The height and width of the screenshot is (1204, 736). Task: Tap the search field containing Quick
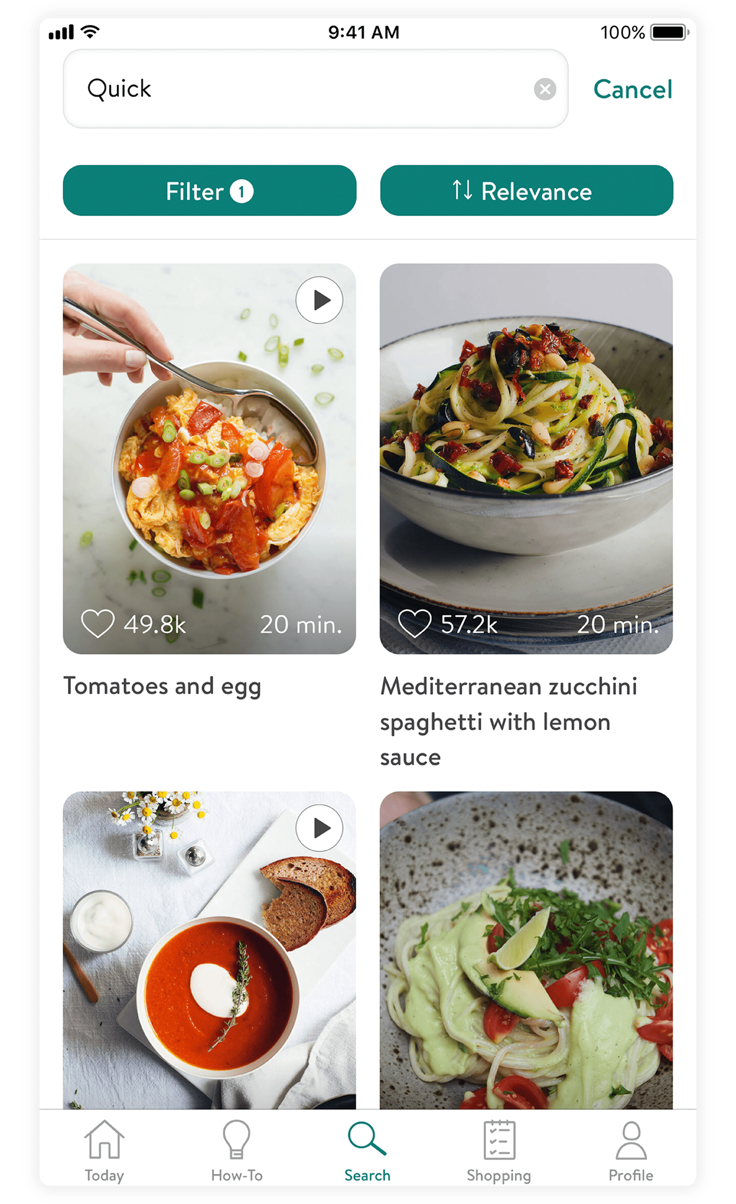click(300, 89)
